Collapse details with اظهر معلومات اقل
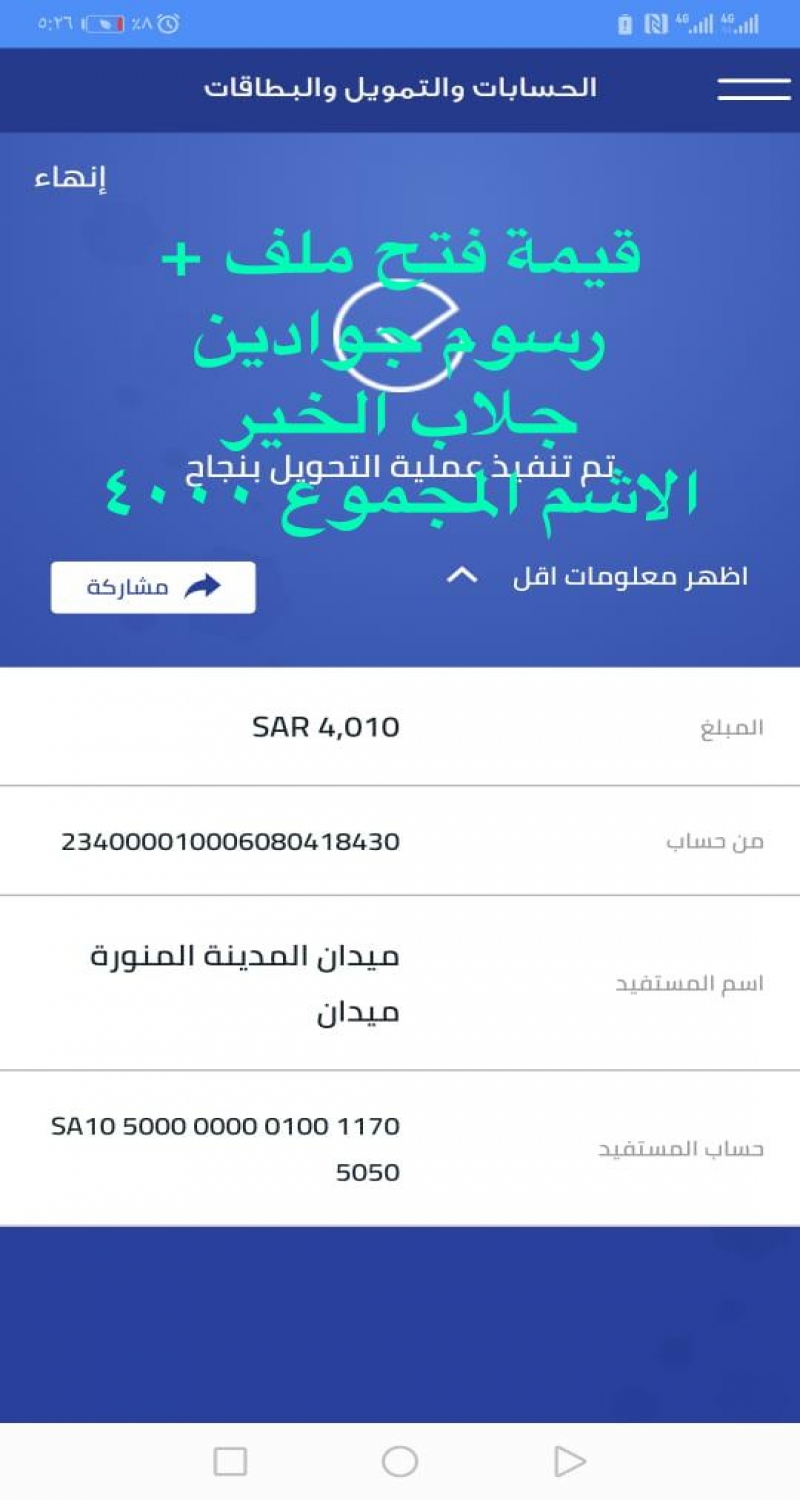The image size is (800, 1500). (600, 577)
